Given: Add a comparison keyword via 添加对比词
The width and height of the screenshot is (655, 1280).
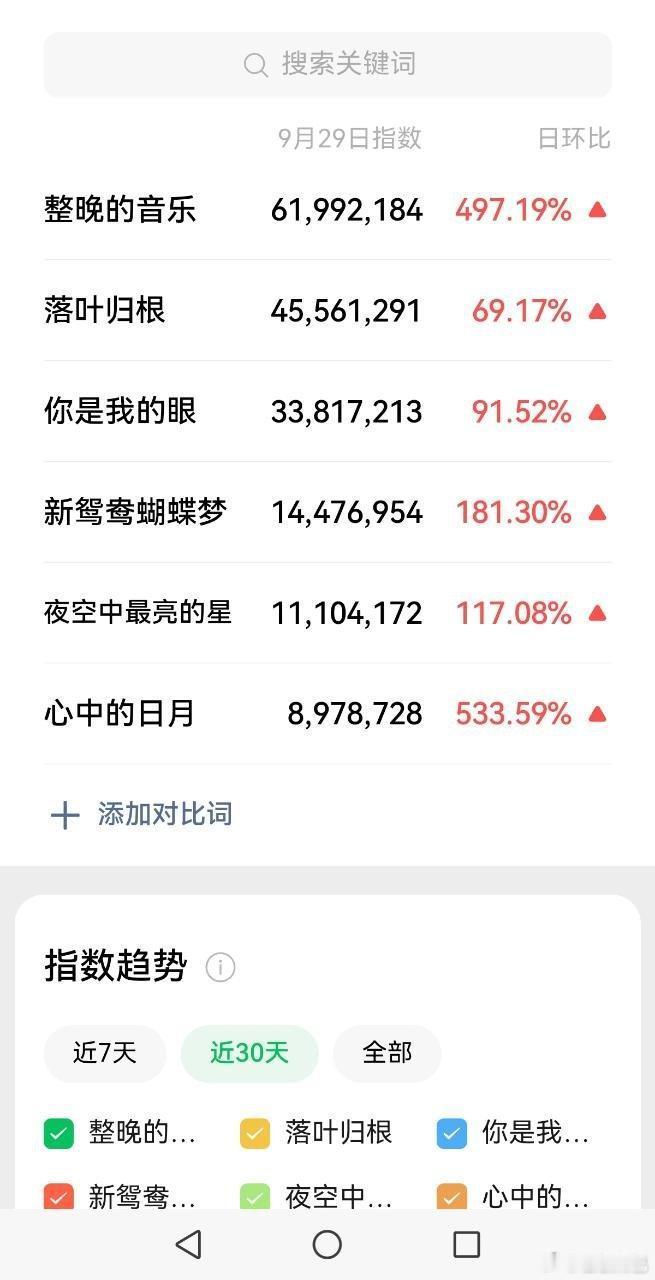Looking at the screenshot, I should [141, 815].
